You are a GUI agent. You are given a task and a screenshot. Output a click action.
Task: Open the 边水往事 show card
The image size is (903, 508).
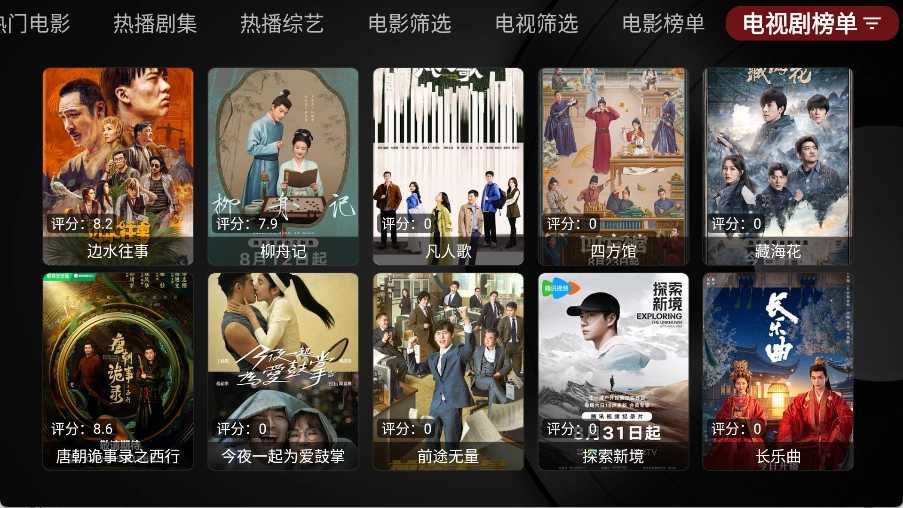(x=118, y=165)
